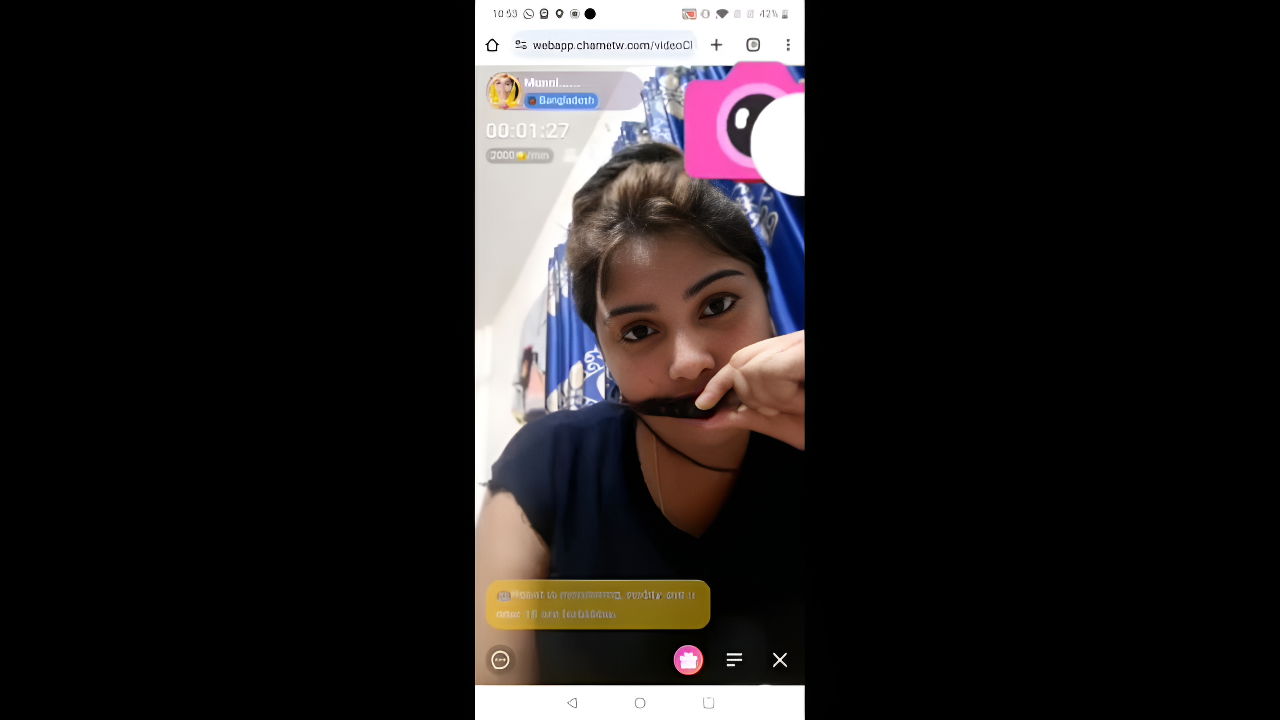The width and height of the screenshot is (1280, 720).
Task: Open the chat message bubble
Action: [x=500, y=660]
